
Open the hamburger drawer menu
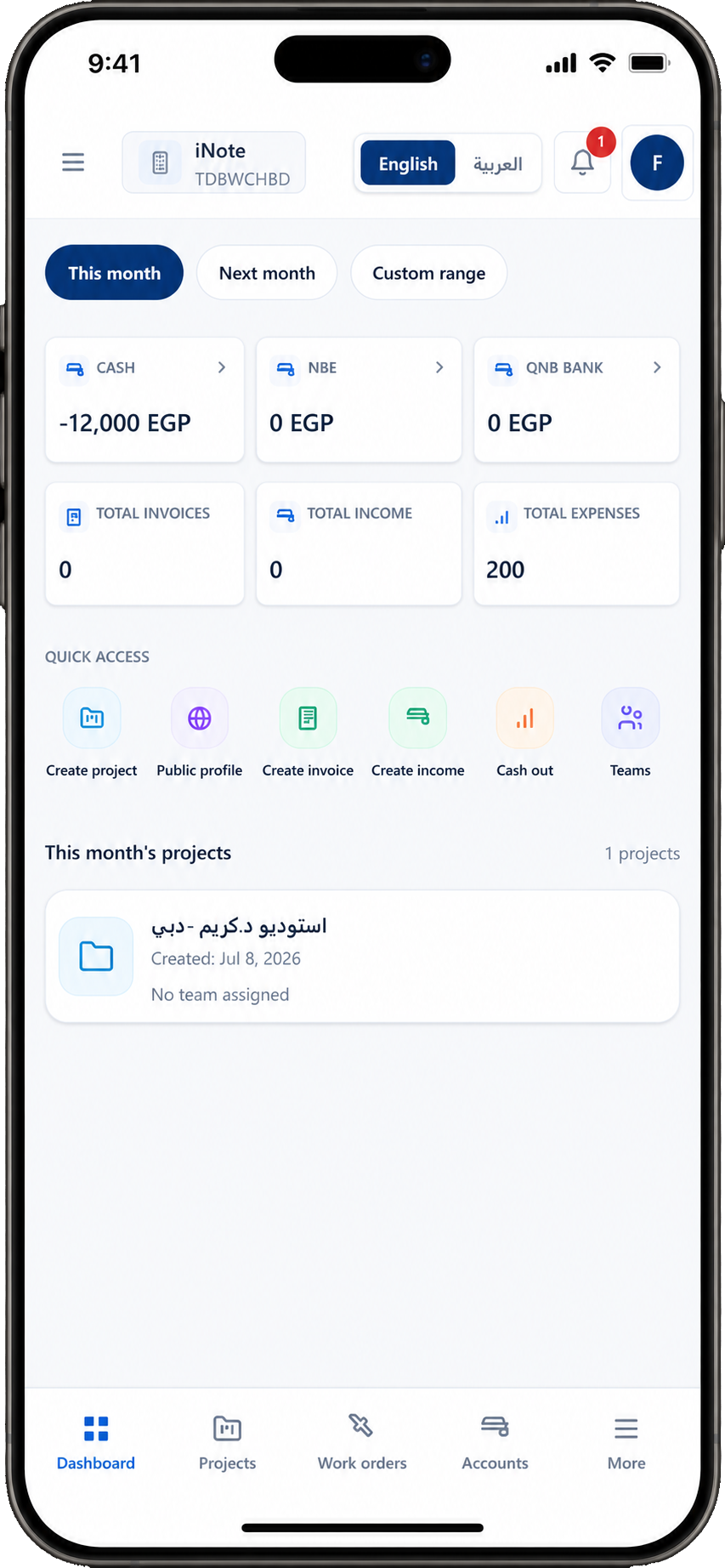point(73,162)
